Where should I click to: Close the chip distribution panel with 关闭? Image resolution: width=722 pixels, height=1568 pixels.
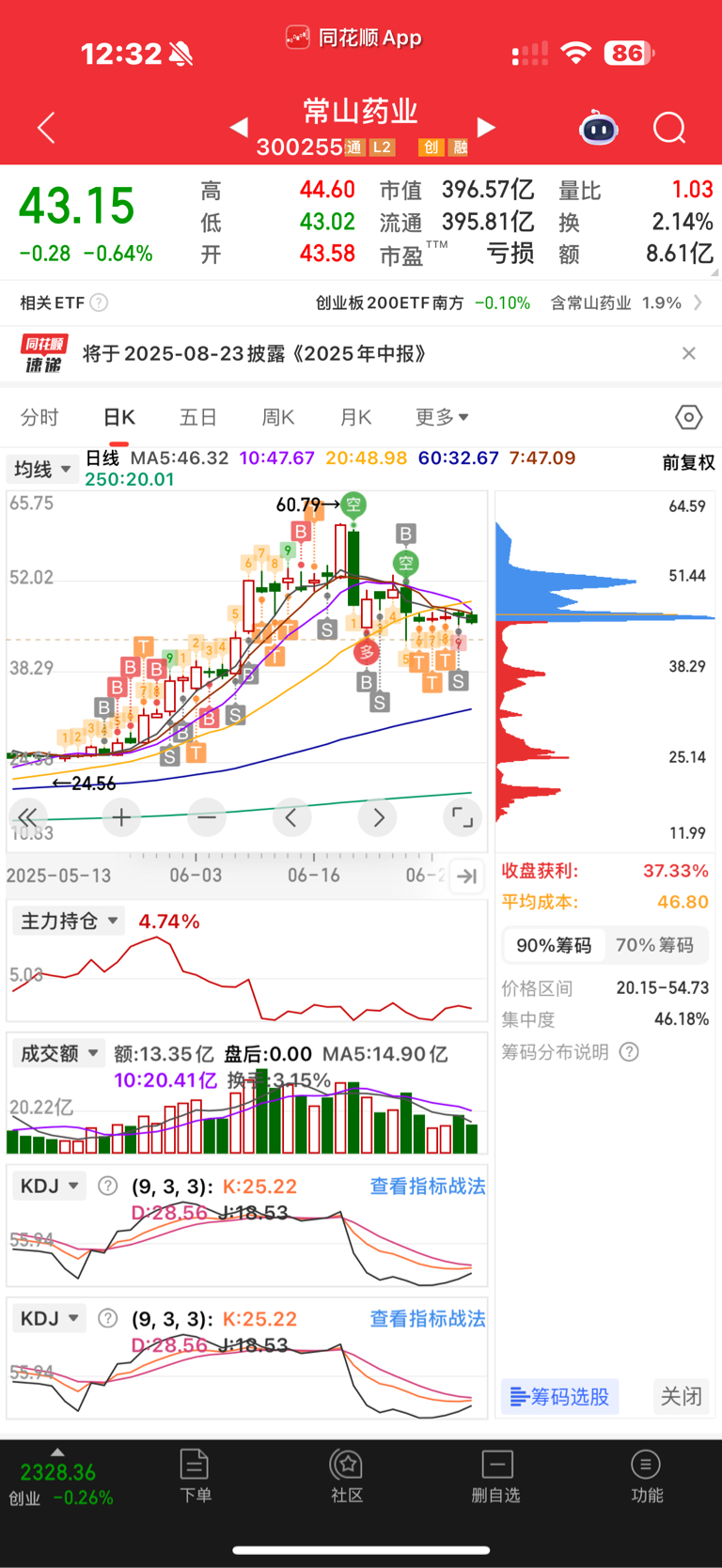coord(681,1396)
